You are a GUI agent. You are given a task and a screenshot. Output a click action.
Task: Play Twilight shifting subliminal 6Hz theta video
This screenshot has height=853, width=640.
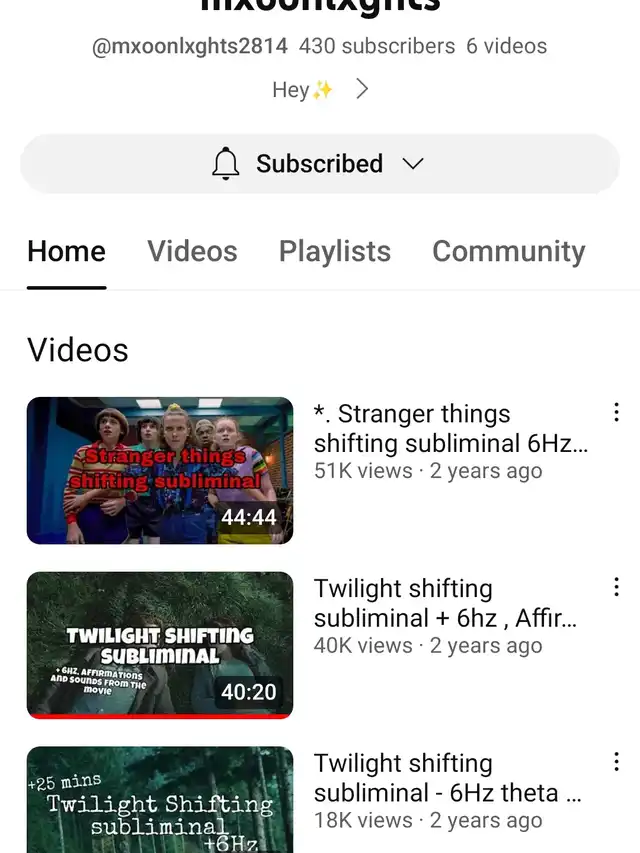160,800
